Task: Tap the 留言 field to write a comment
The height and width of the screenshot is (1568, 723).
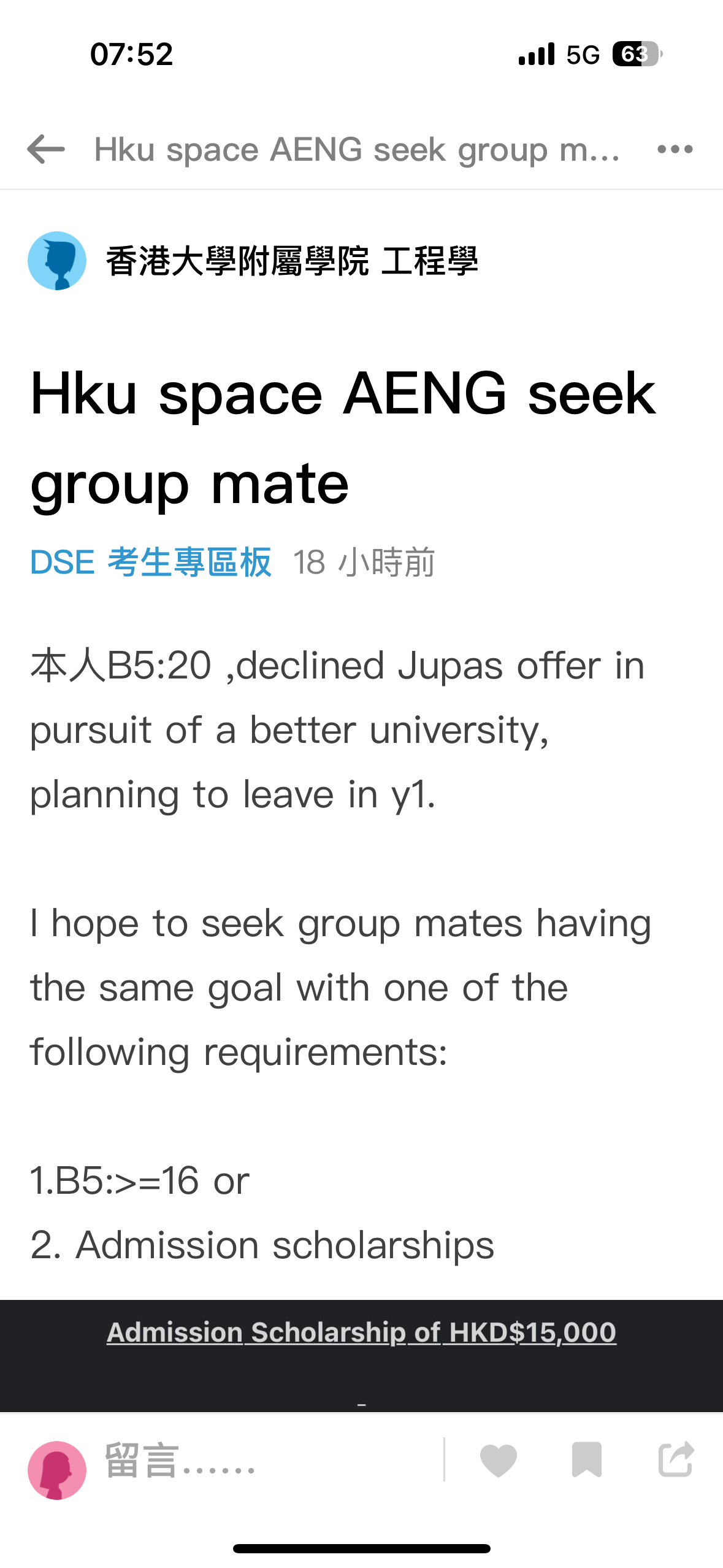Action: tap(184, 1462)
